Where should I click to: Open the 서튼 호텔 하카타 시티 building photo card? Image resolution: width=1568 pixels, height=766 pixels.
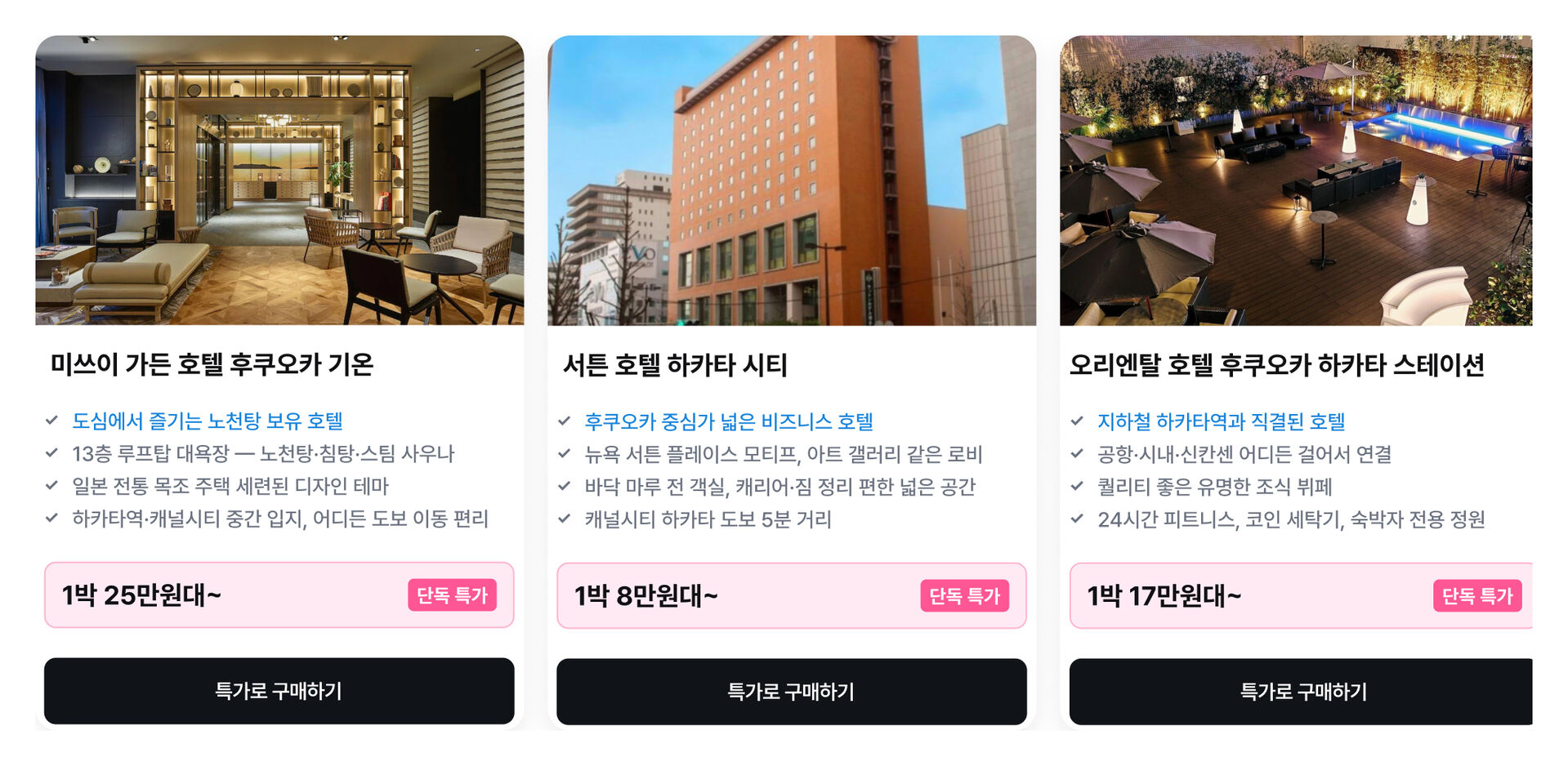pos(791,180)
